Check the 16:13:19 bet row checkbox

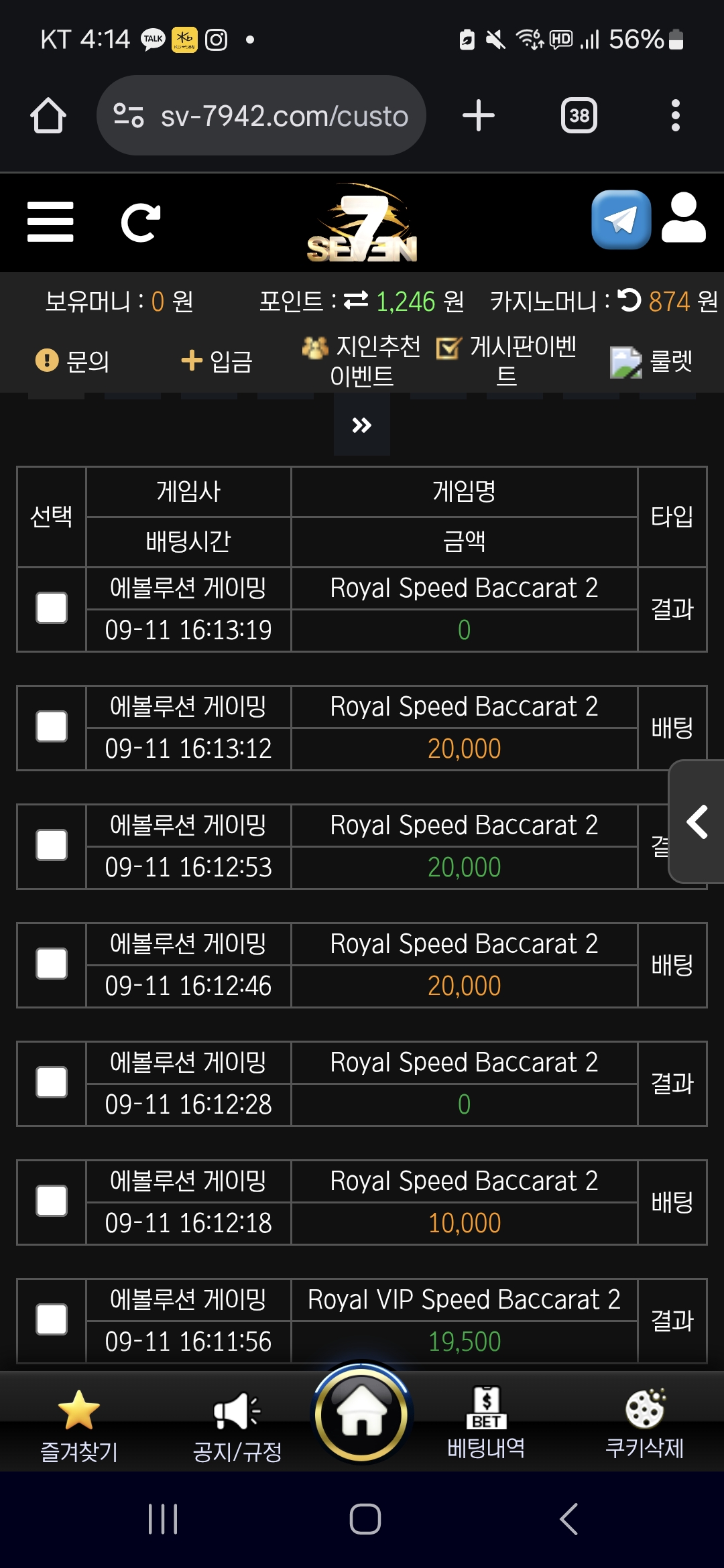[x=52, y=608]
